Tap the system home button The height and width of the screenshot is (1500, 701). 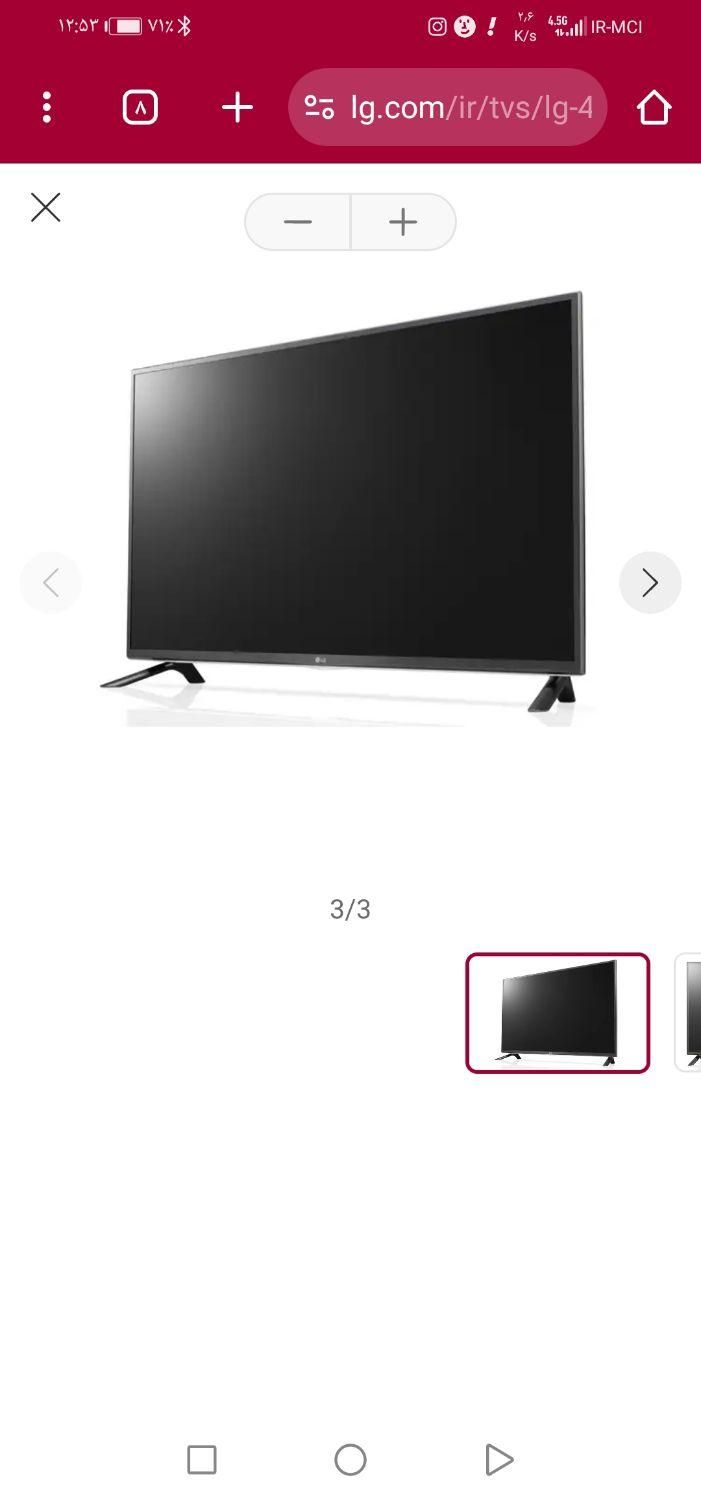tap(350, 1460)
